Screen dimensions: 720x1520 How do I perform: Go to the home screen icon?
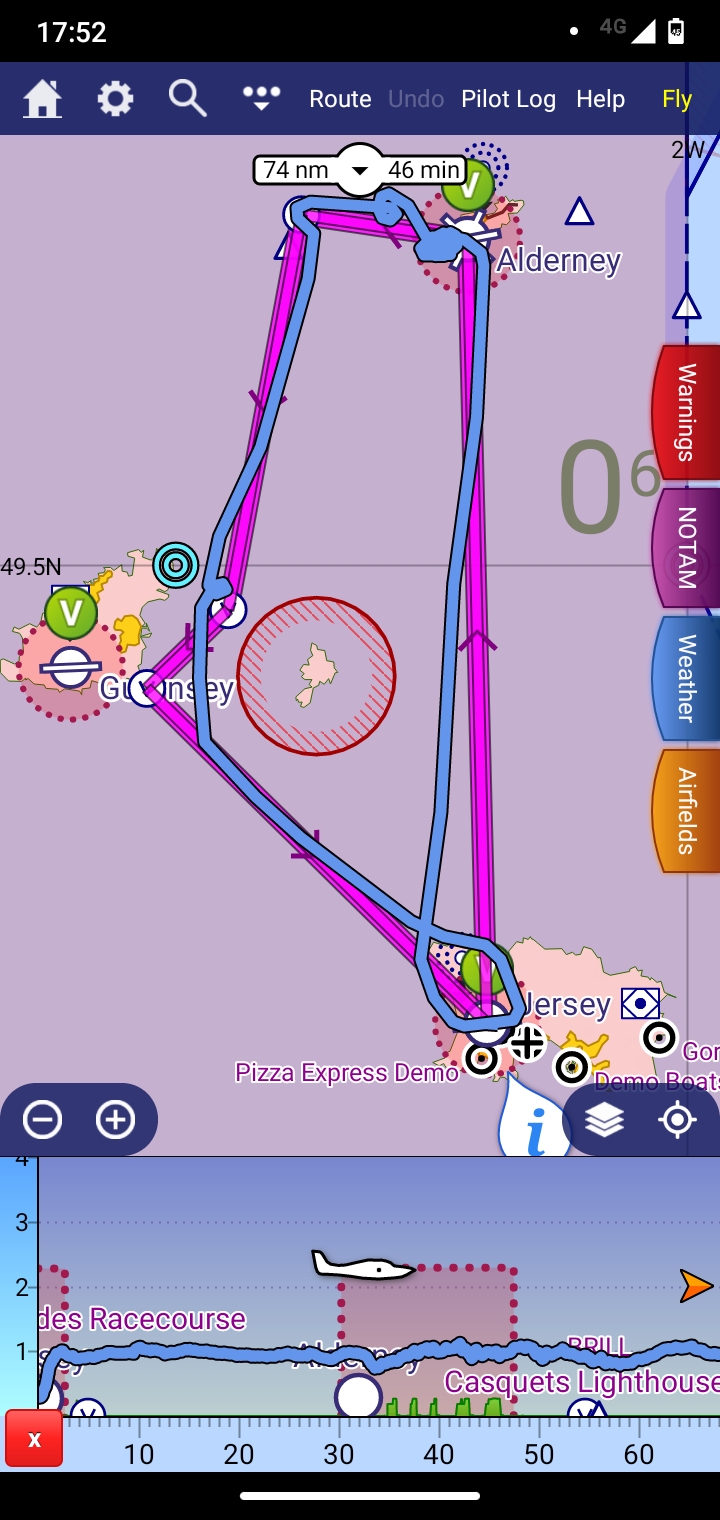[x=43, y=99]
